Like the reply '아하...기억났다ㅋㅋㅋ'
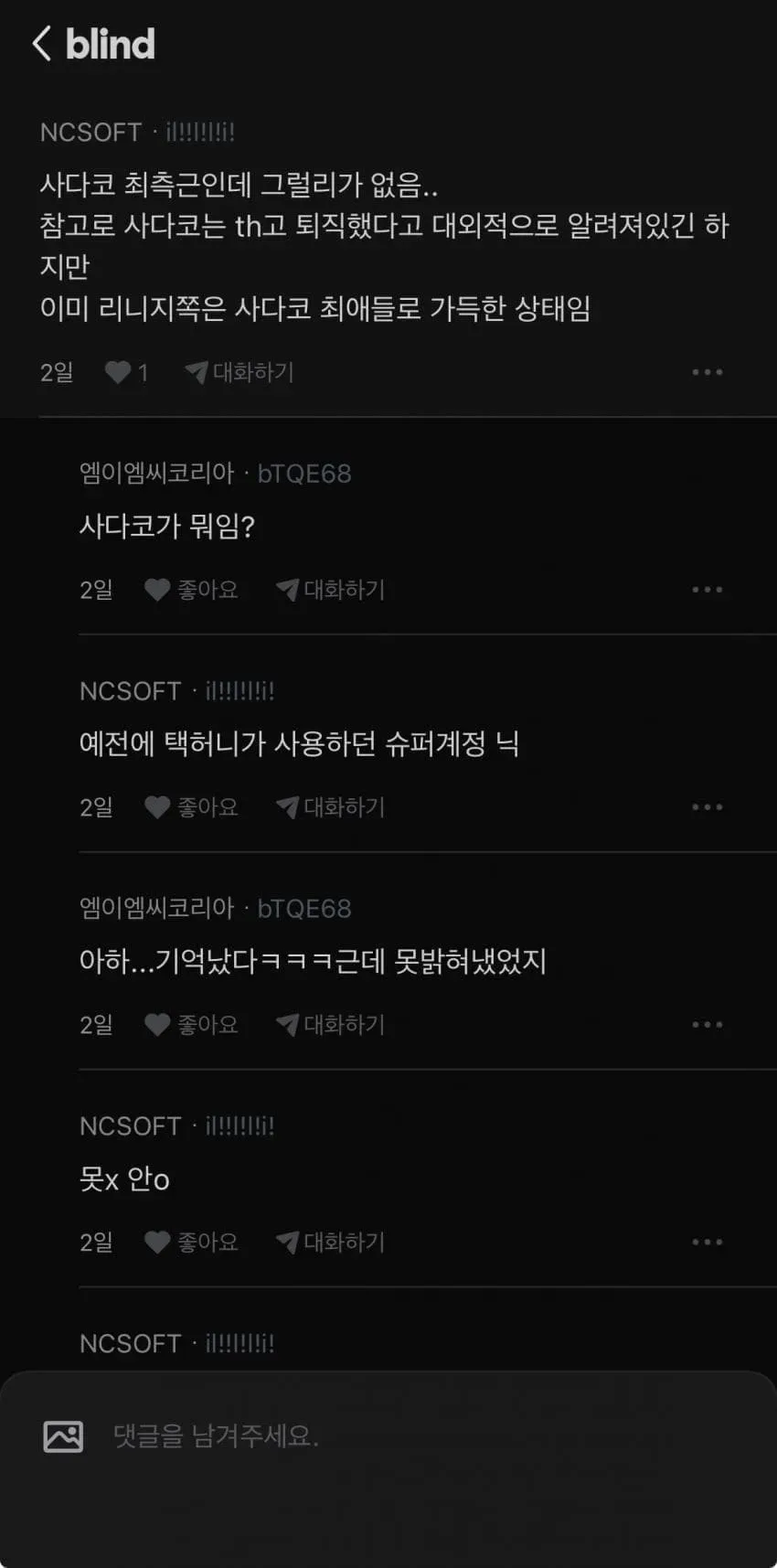Image resolution: width=777 pixels, height=1568 pixels. [192, 1025]
